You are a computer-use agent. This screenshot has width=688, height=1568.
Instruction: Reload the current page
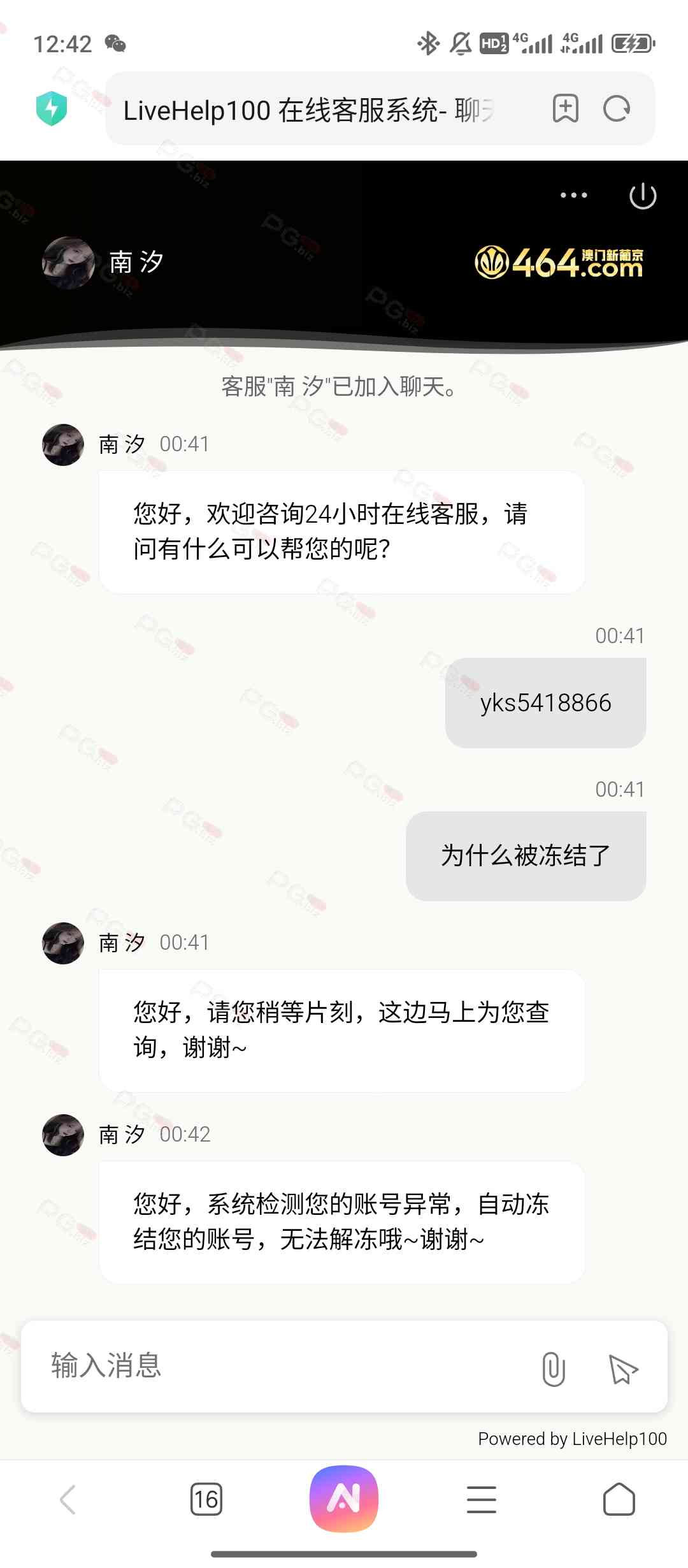(617, 108)
